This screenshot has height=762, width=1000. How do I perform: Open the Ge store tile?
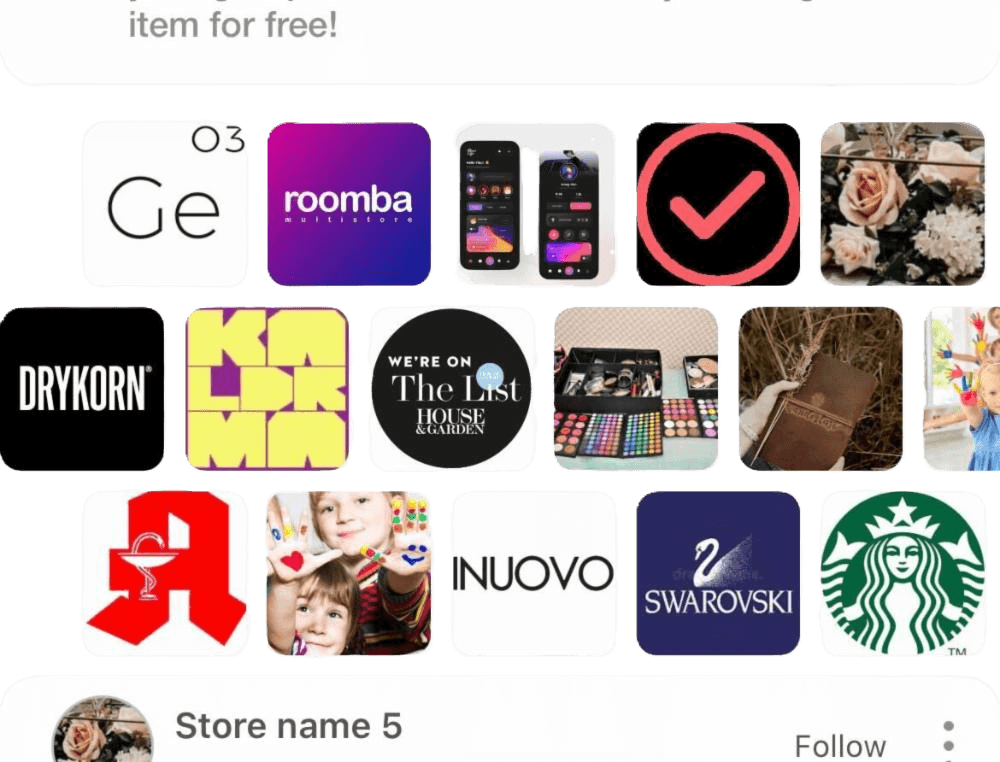[x=165, y=204]
